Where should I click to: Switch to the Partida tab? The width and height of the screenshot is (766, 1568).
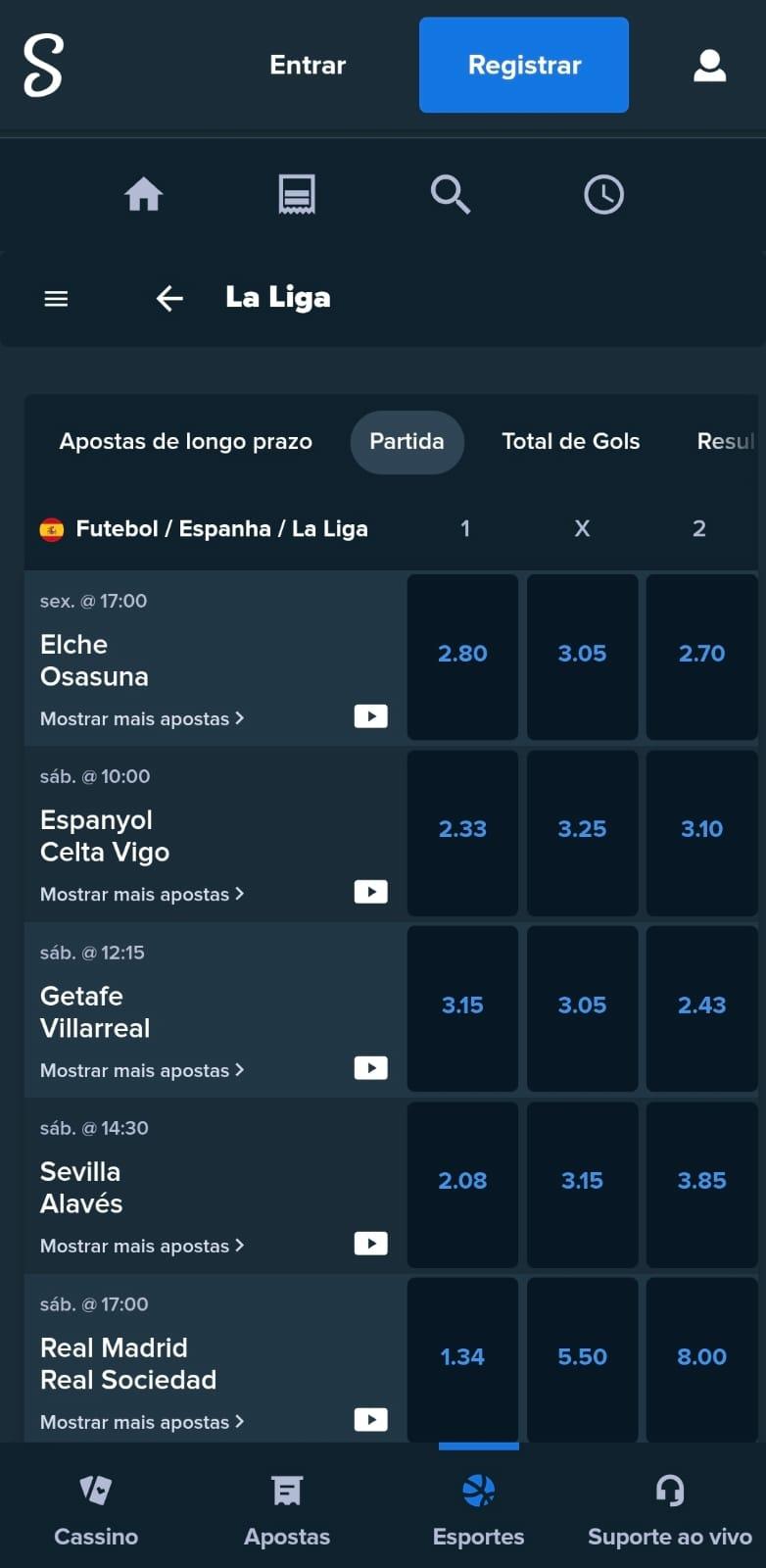(407, 442)
